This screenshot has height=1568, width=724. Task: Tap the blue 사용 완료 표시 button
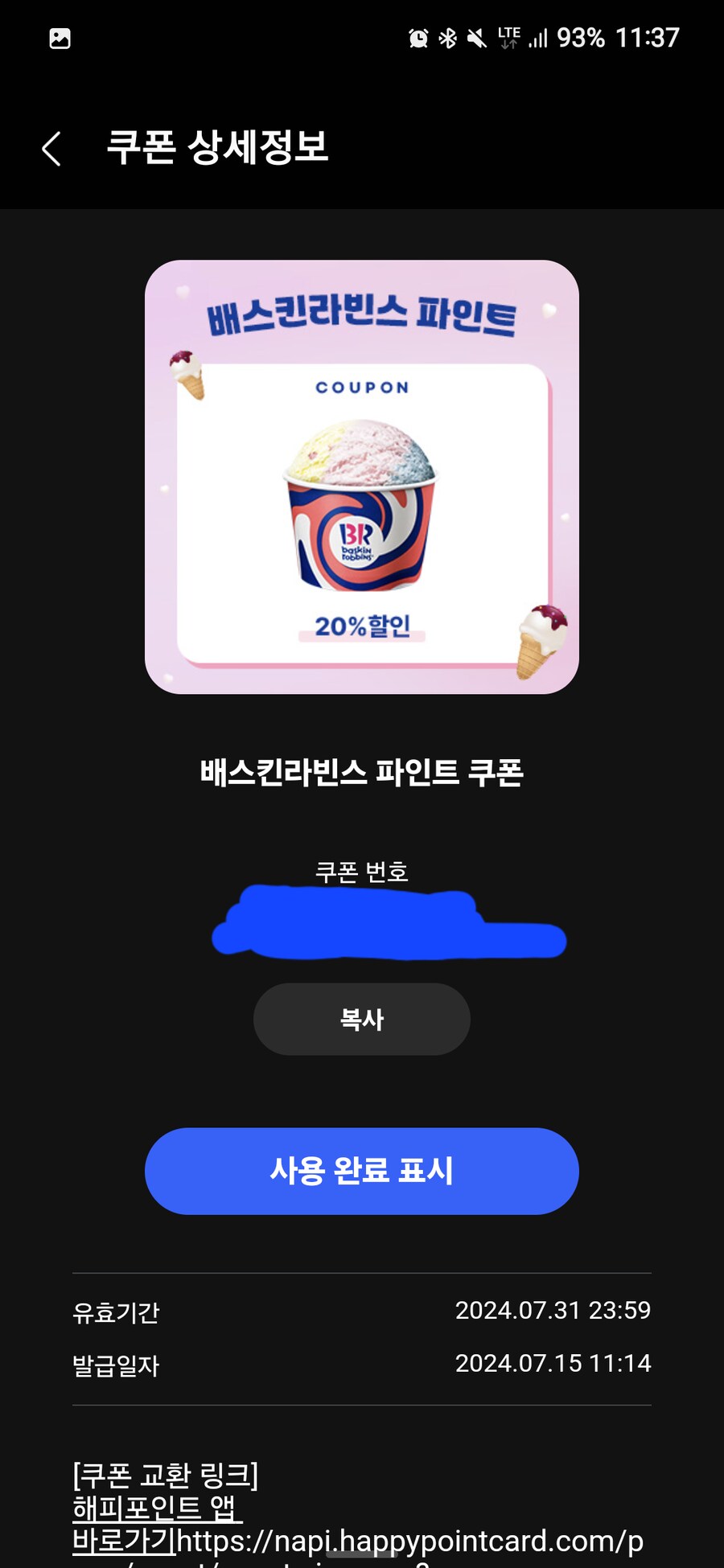[x=361, y=1171]
